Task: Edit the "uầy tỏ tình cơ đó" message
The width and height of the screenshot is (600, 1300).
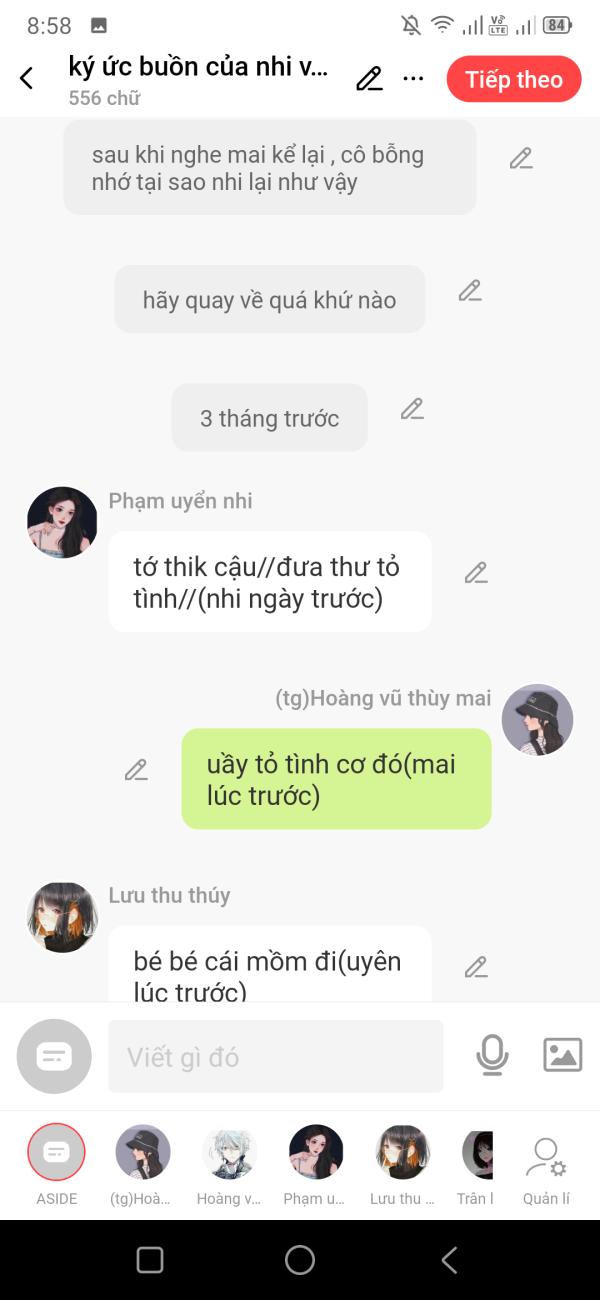Action: coord(136,770)
